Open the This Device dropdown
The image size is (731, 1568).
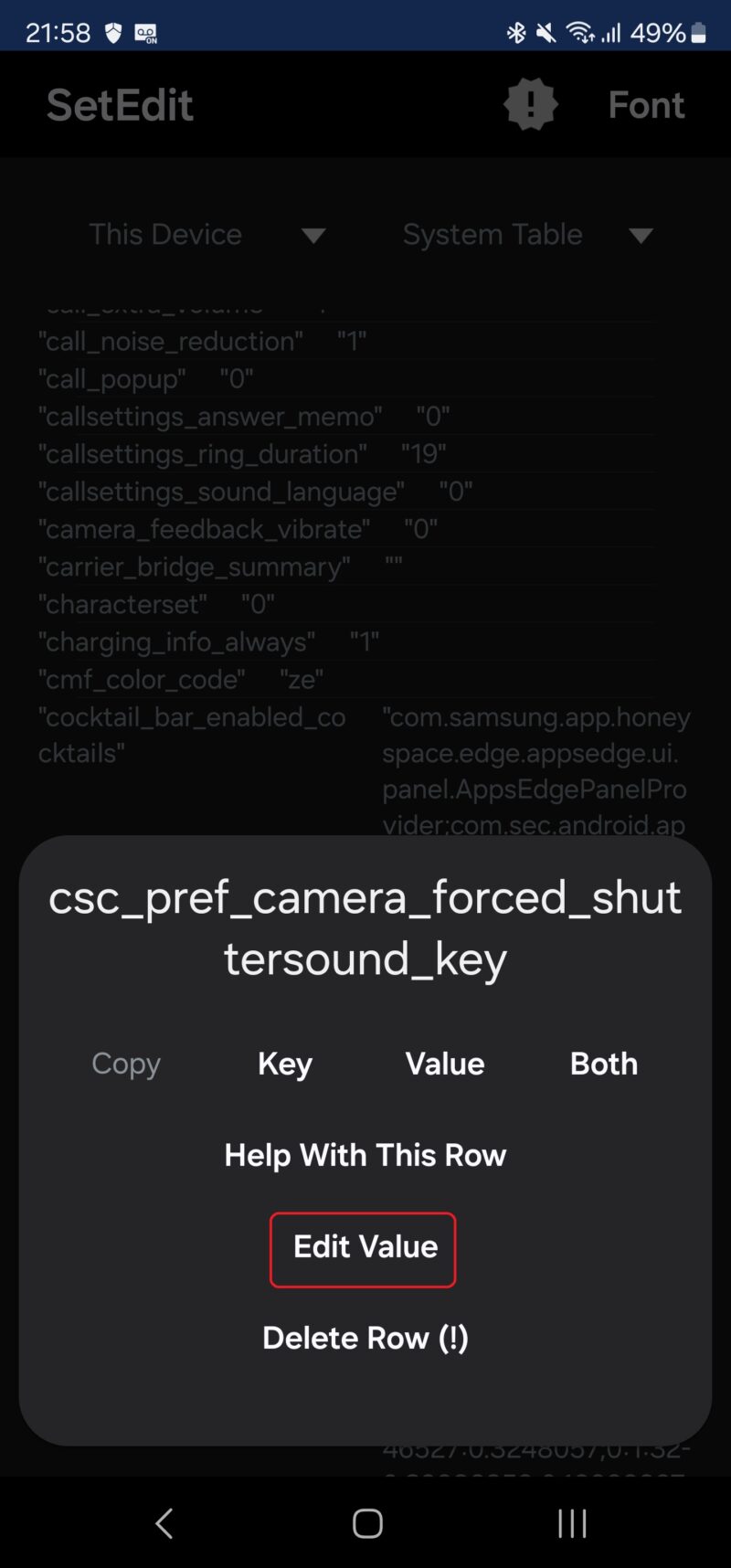point(165,235)
